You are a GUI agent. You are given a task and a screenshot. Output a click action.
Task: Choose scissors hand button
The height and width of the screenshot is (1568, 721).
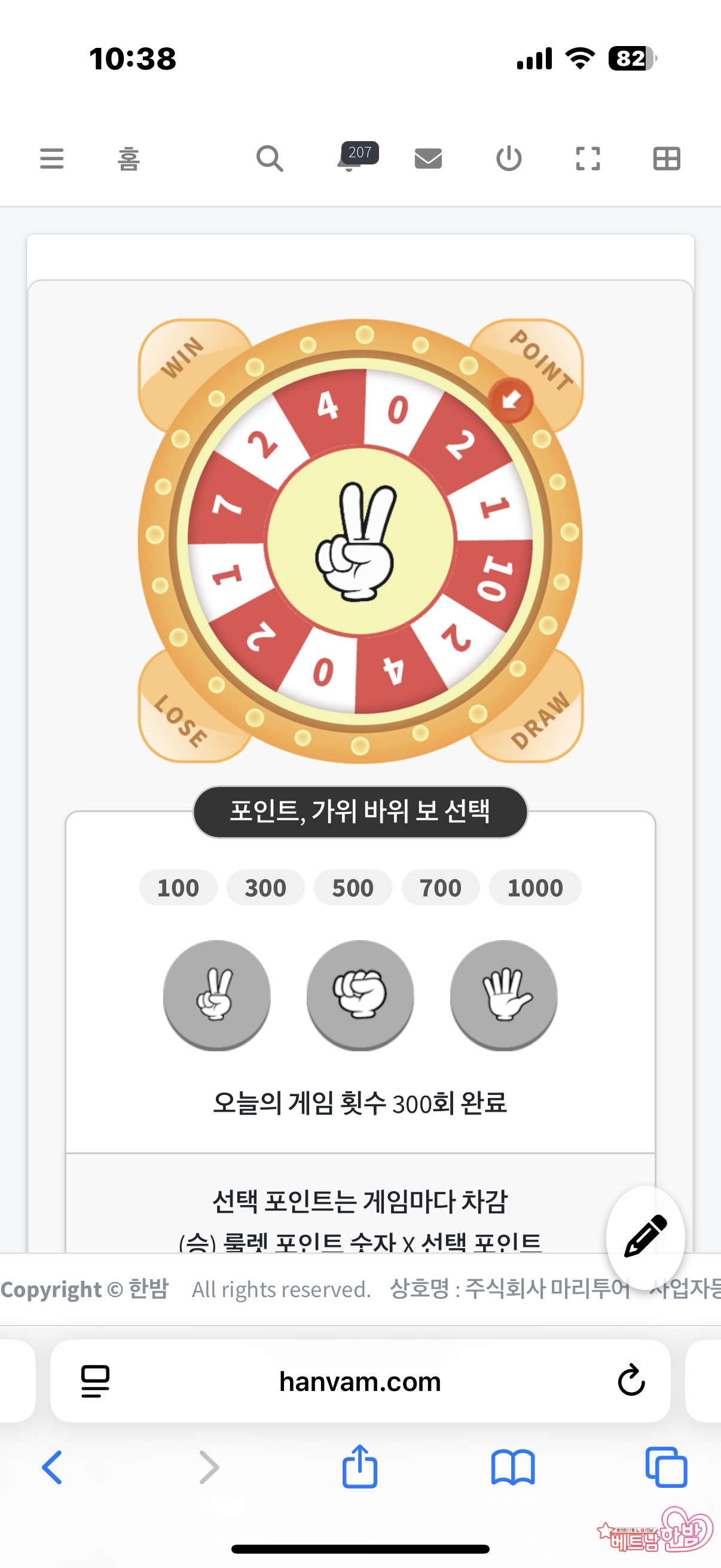click(216, 995)
